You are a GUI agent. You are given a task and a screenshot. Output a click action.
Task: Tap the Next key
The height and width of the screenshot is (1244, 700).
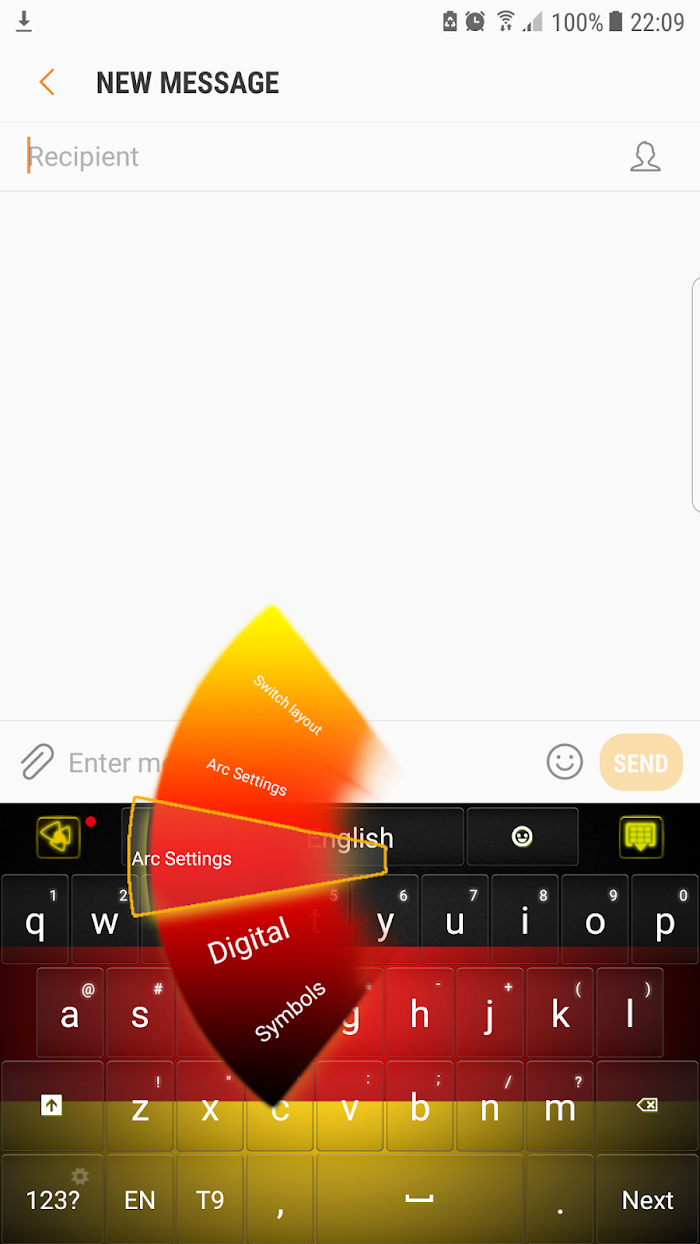coord(647,1199)
